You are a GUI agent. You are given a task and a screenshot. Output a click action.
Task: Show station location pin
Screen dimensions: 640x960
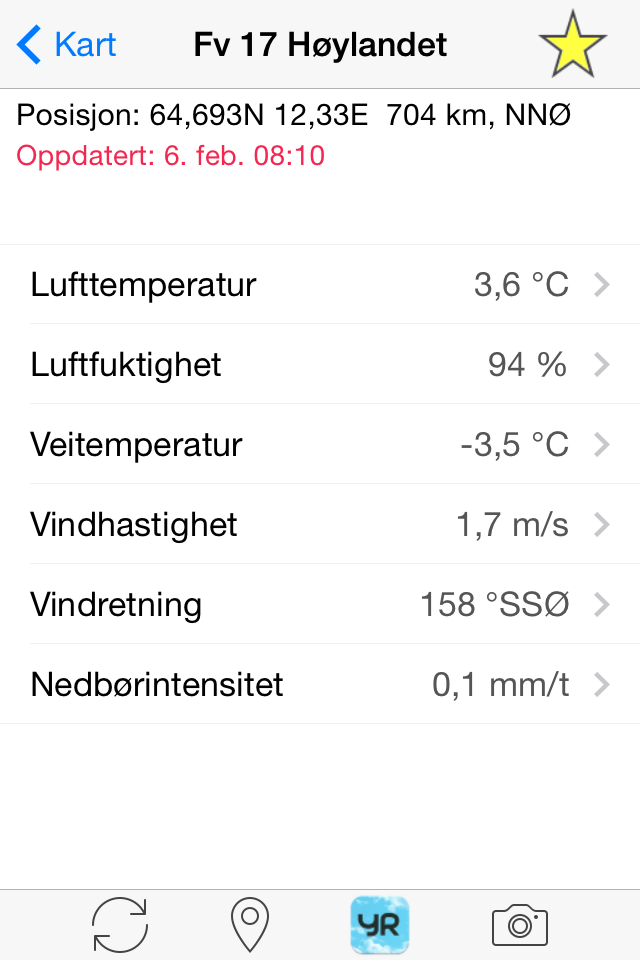pyautogui.click(x=250, y=924)
